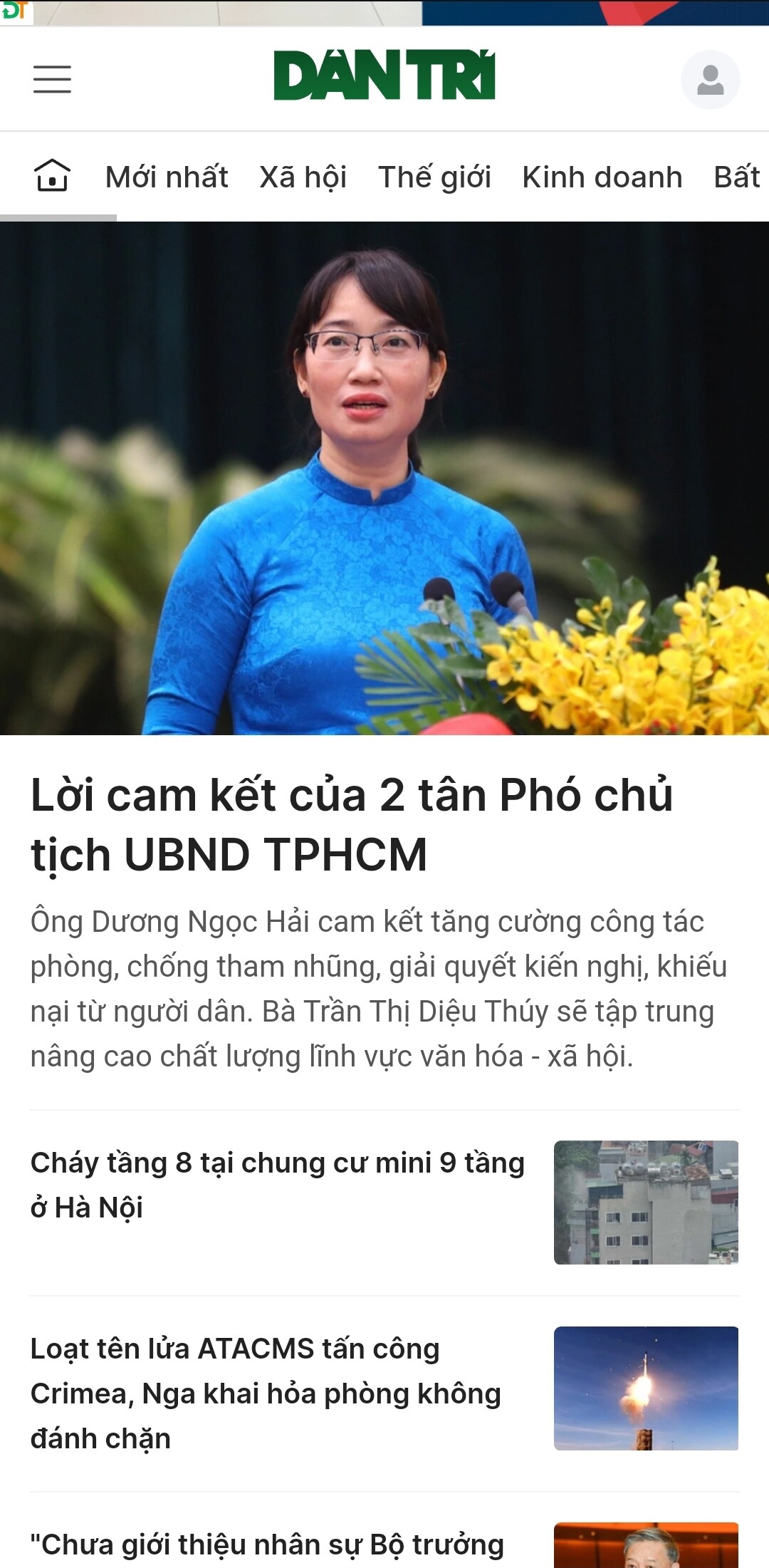Switch to the Xã hội tab

pos(303,177)
